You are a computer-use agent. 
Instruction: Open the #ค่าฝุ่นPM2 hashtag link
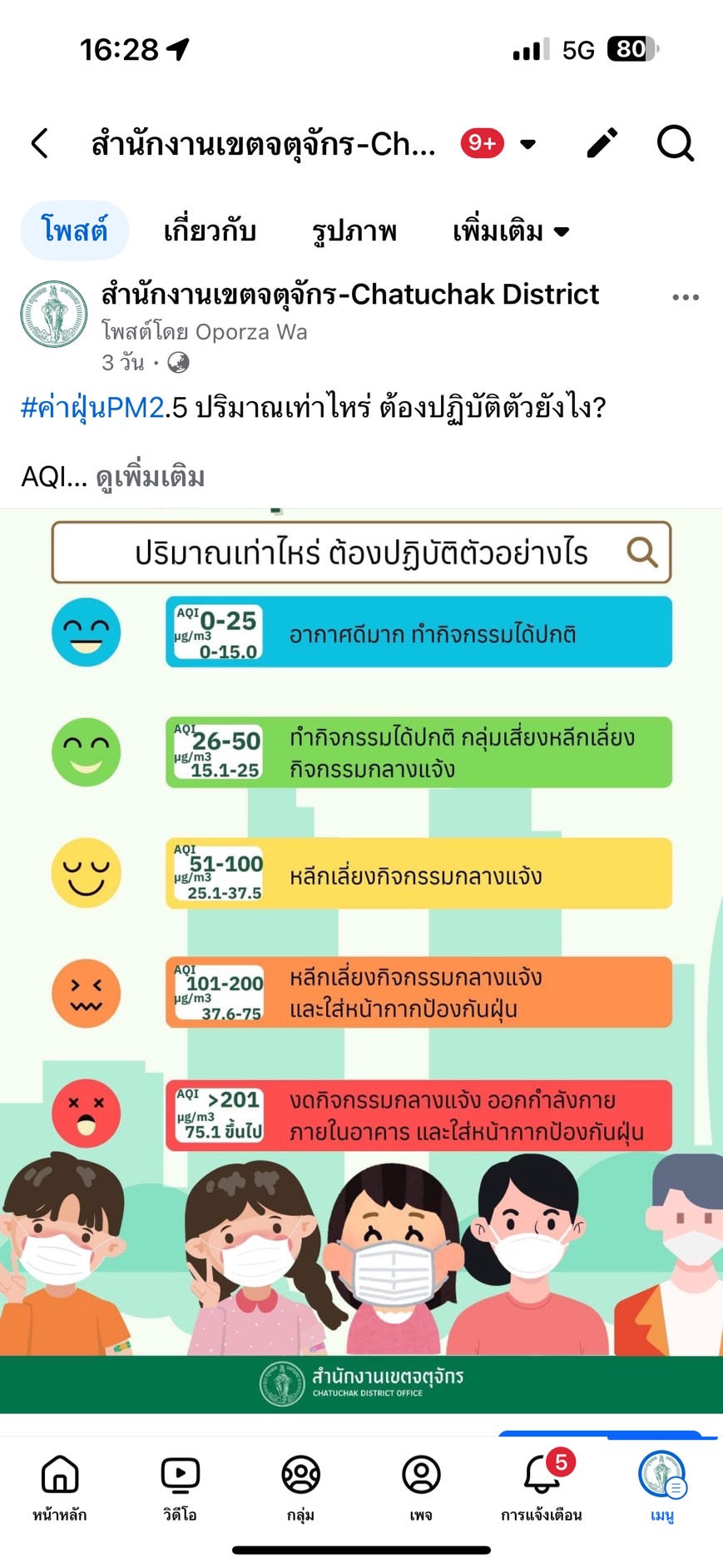click(92, 408)
